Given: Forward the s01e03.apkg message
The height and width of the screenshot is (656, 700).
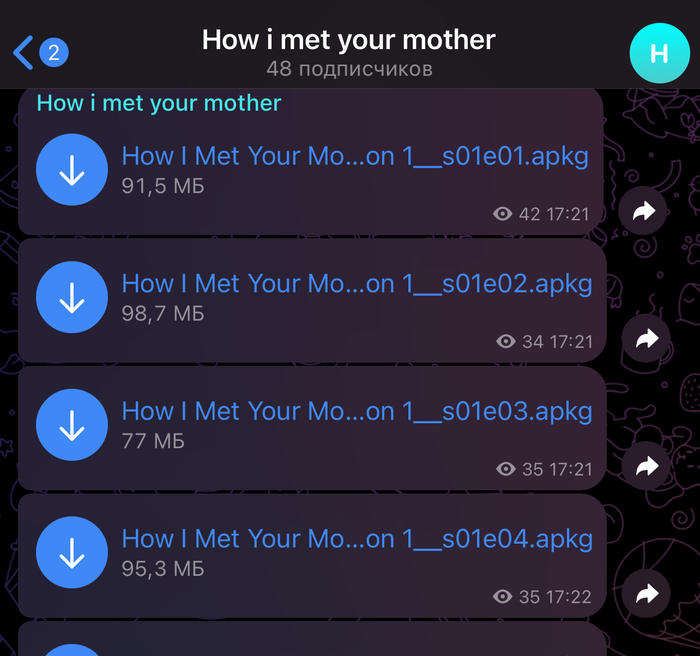Looking at the screenshot, I should [x=645, y=467].
